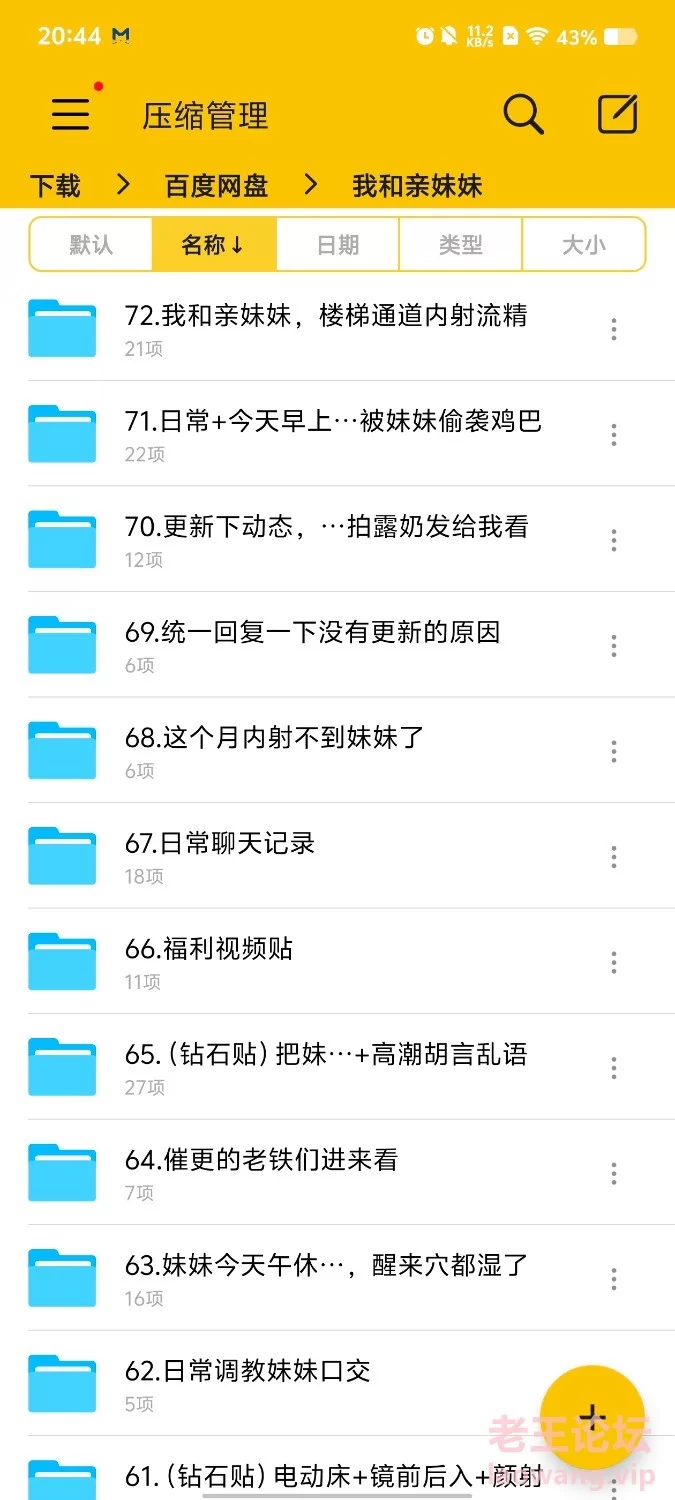The width and height of the screenshot is (675, 1500).
Task: Go to the 百度网盘 breadcrumb folder
Action: (x=216, y=185)
